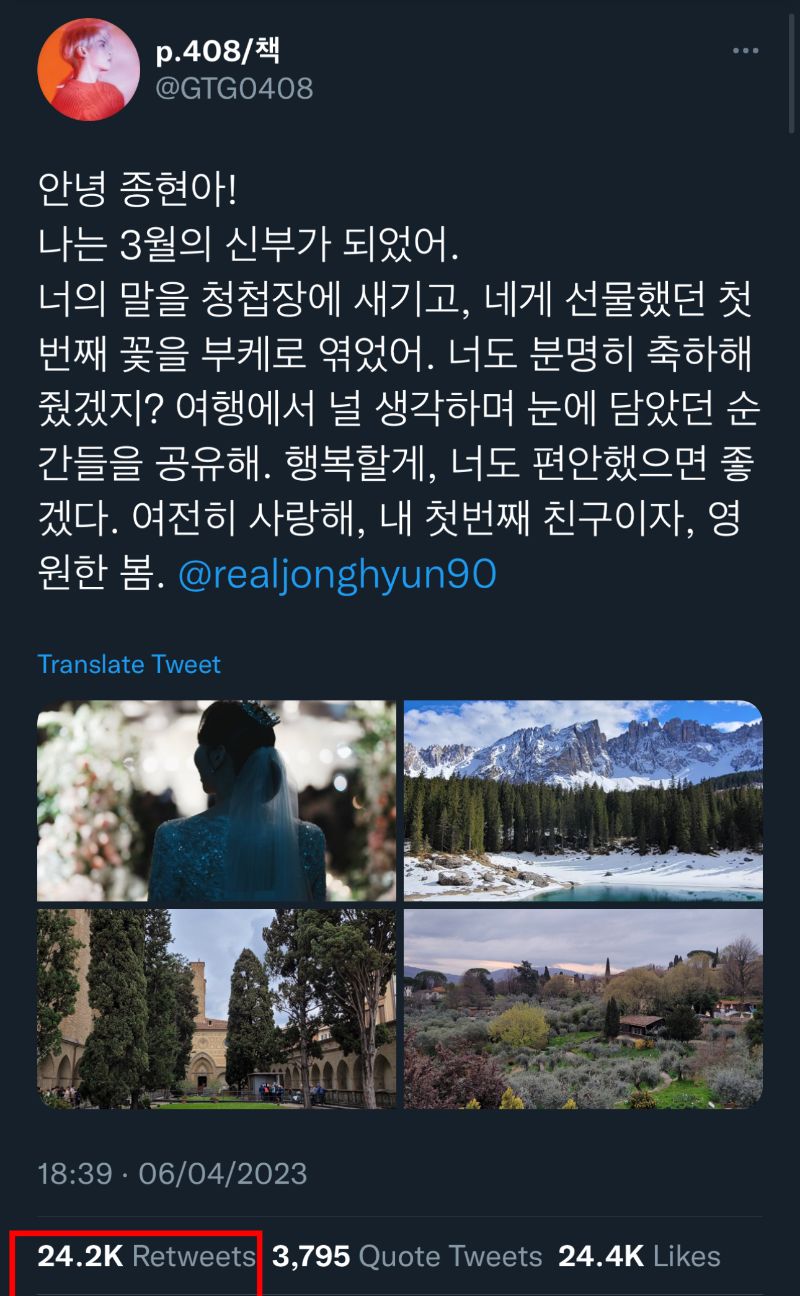This screenshot has height=1296, width=800.
Task: Open the @GTG0408 author handle
Action: 235,89
